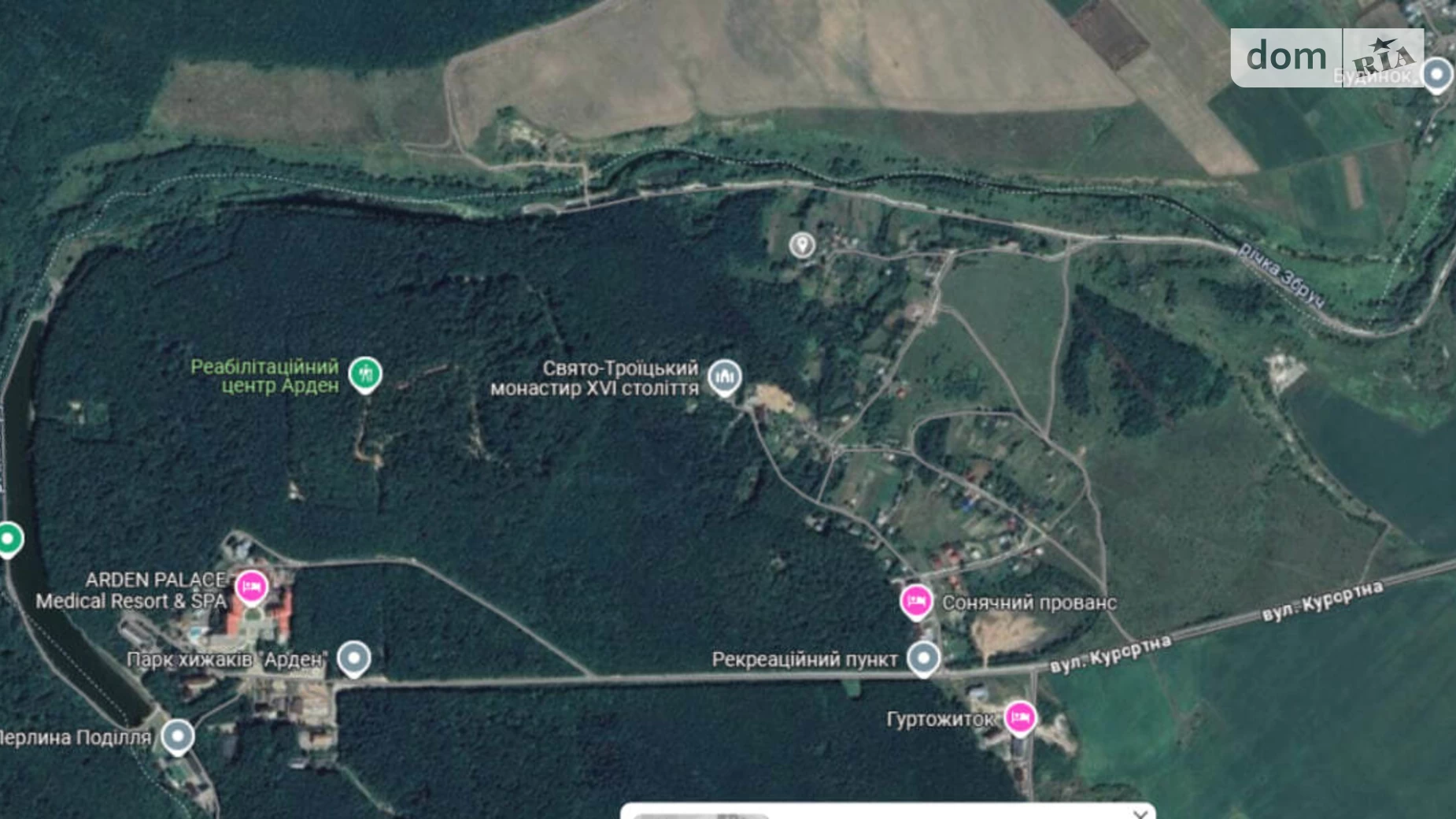Tap the Перлина Поділля place marker
This screenshot has width=1456, height=819.
tap(178, 736)
